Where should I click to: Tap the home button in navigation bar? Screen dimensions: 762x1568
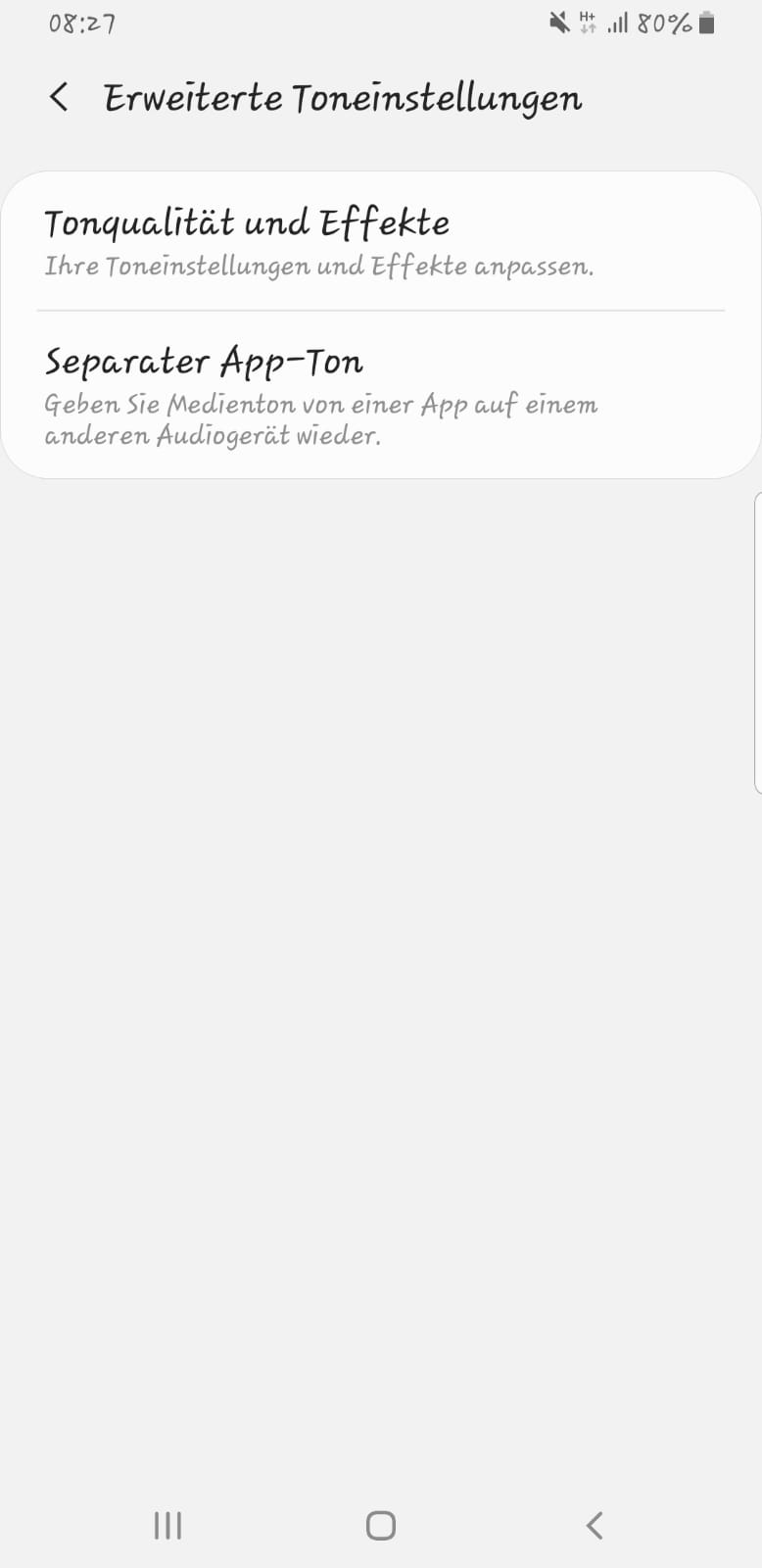tap(380, 1525)
